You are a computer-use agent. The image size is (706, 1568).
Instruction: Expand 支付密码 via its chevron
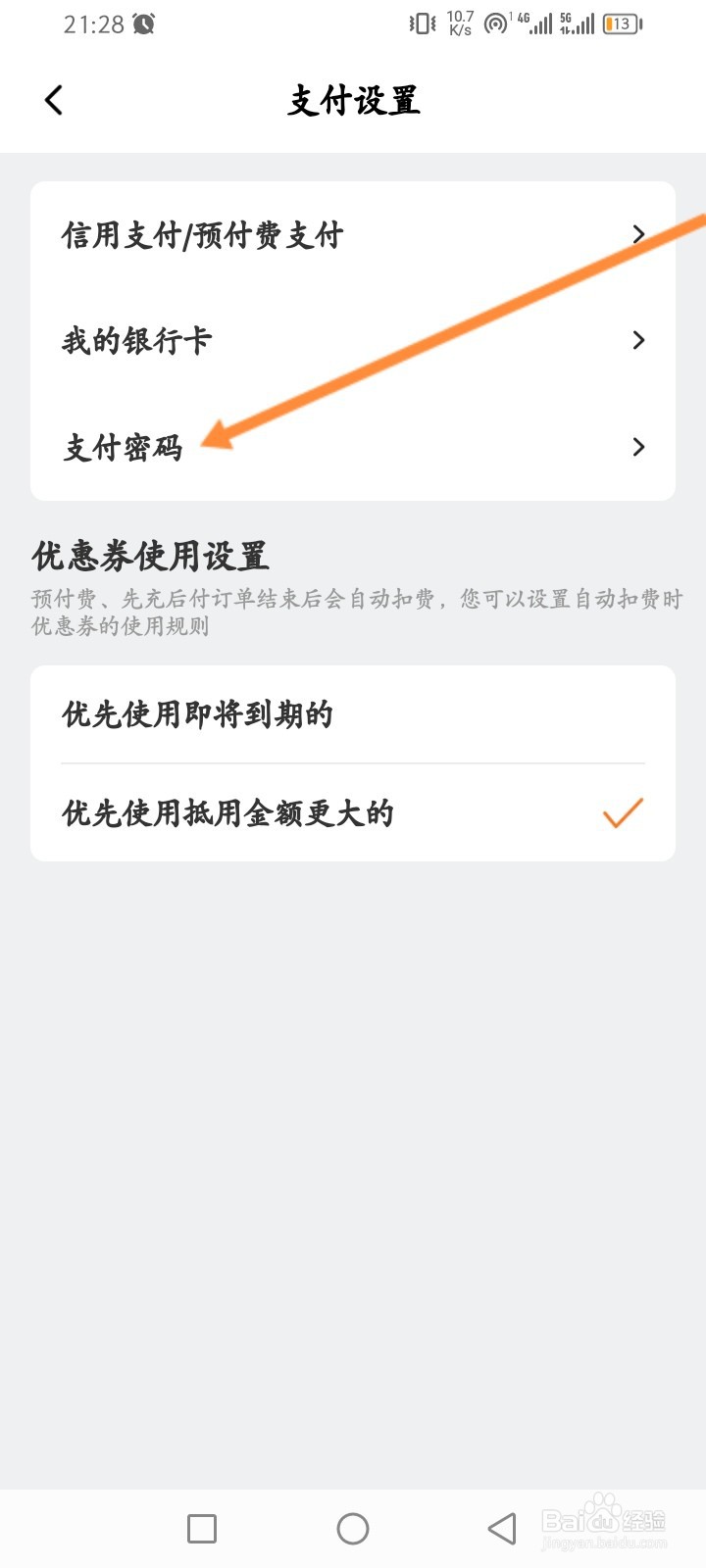pos(638,447)
